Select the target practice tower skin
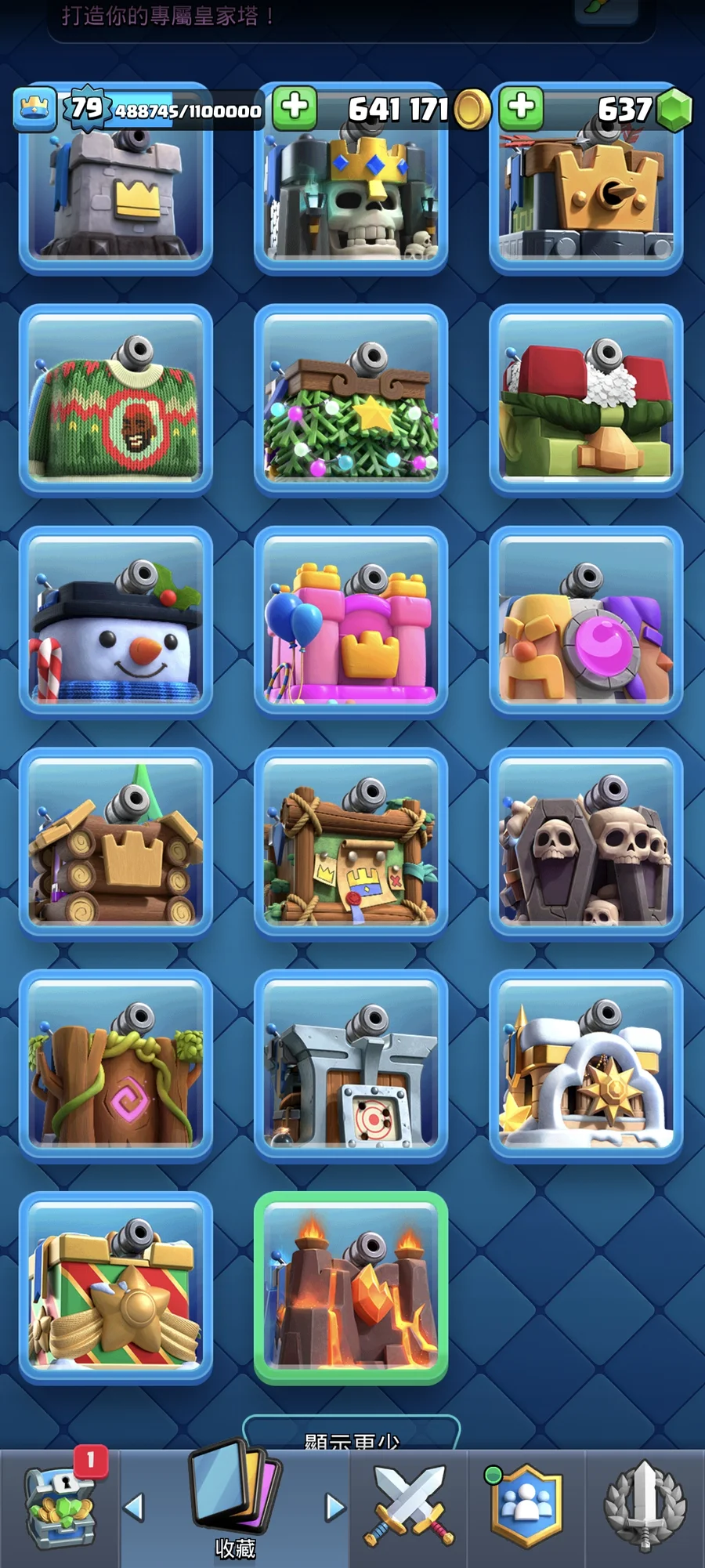705x1568 pixels. [x=351, y=1065]
